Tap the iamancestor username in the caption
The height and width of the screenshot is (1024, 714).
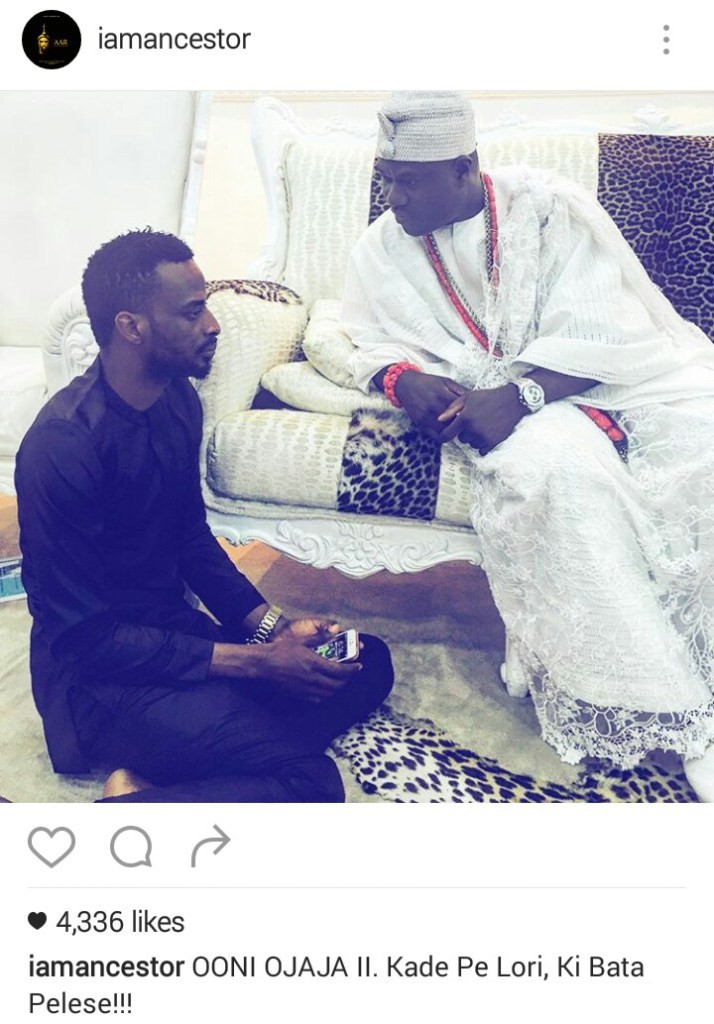tap(105, 968)
